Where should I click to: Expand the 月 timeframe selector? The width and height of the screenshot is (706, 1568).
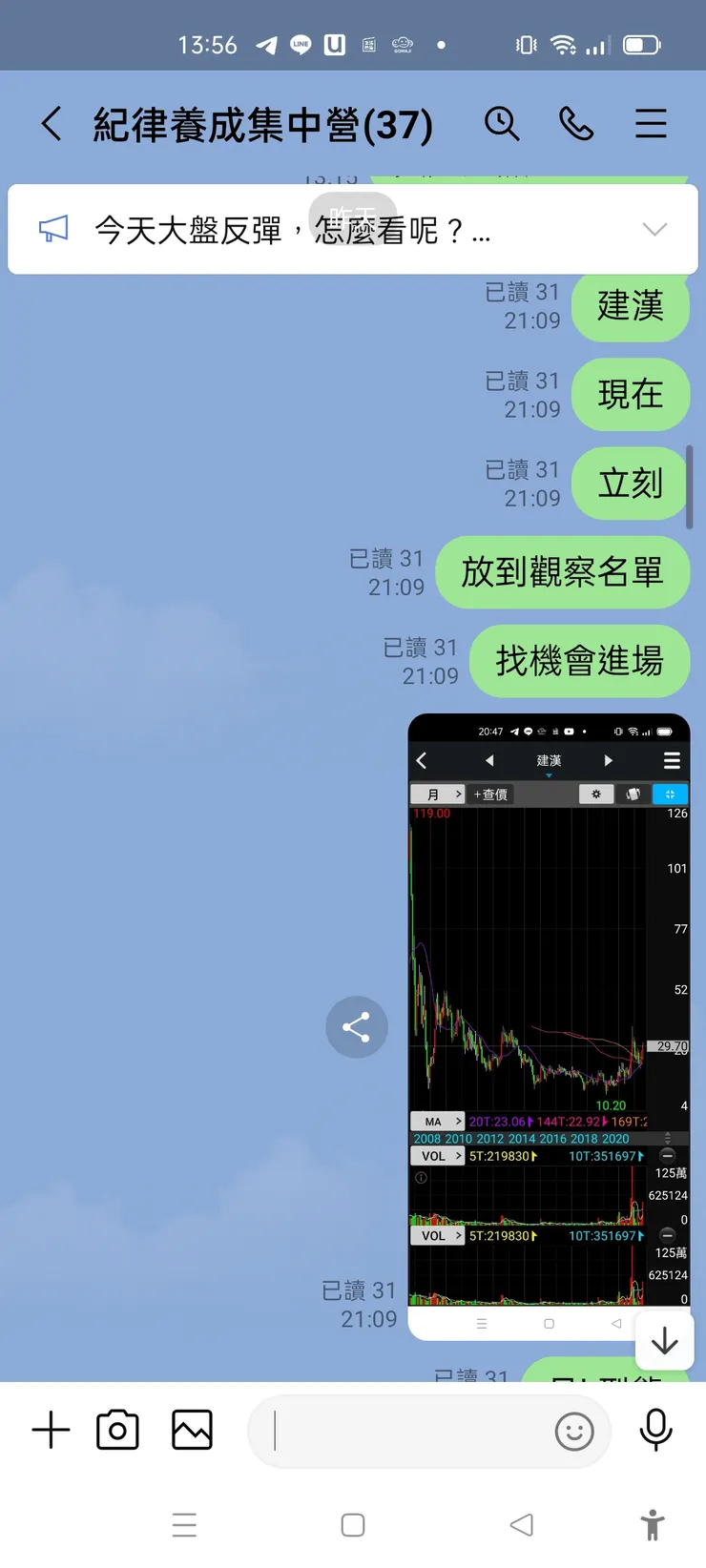tap(438, 794)
